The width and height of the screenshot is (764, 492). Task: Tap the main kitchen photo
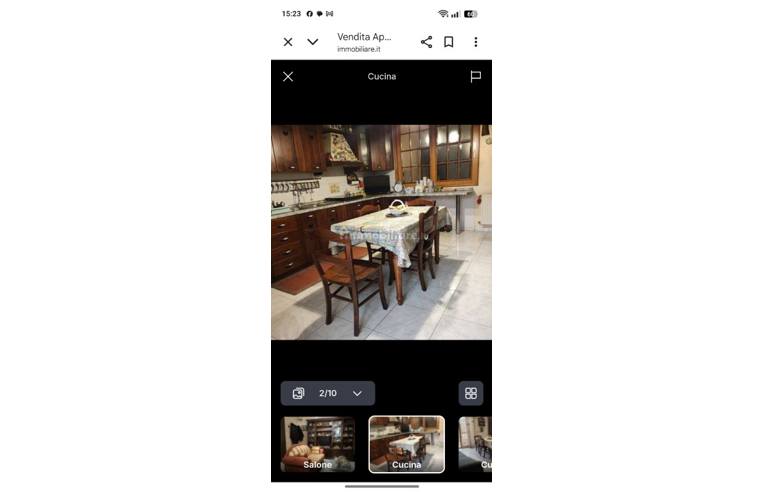(x=381, y=232)
